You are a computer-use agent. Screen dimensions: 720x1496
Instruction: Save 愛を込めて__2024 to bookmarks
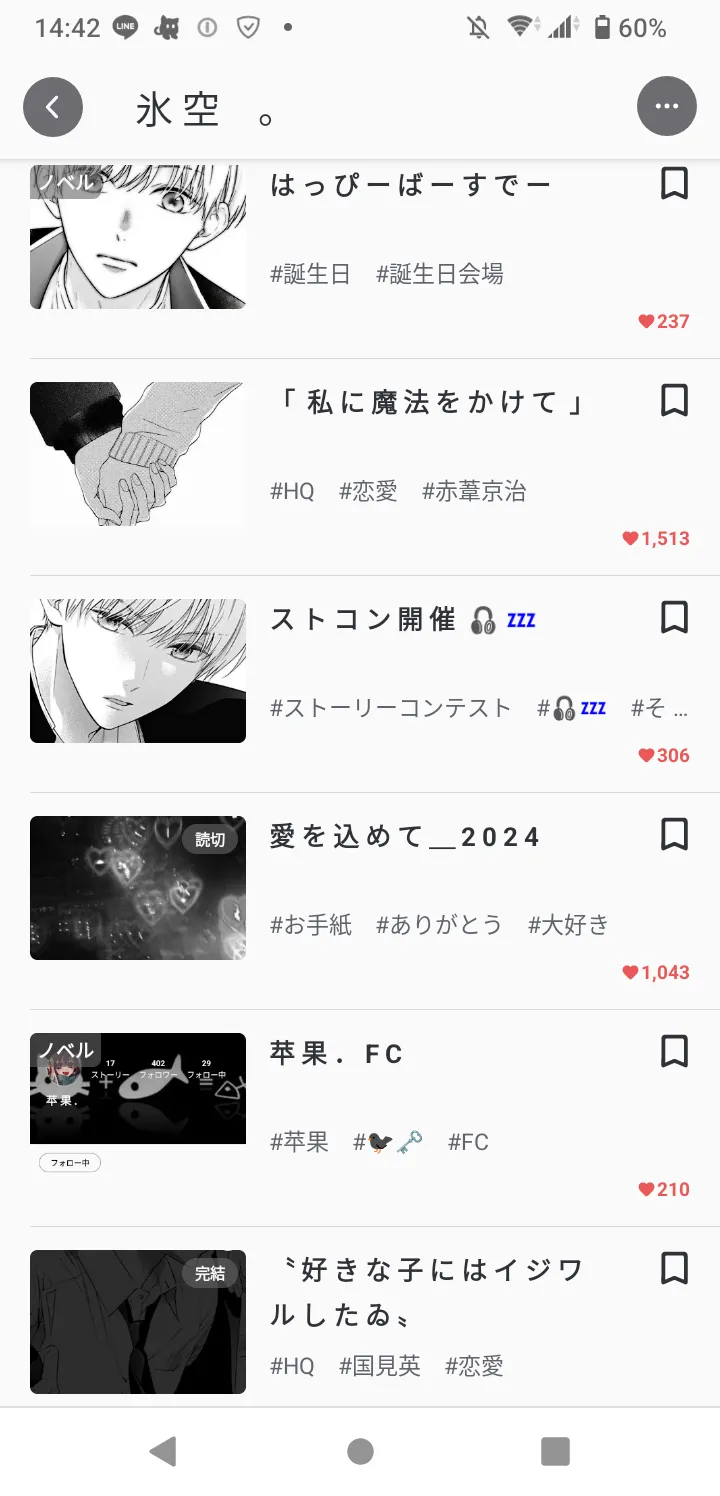(x=675, y=835)
